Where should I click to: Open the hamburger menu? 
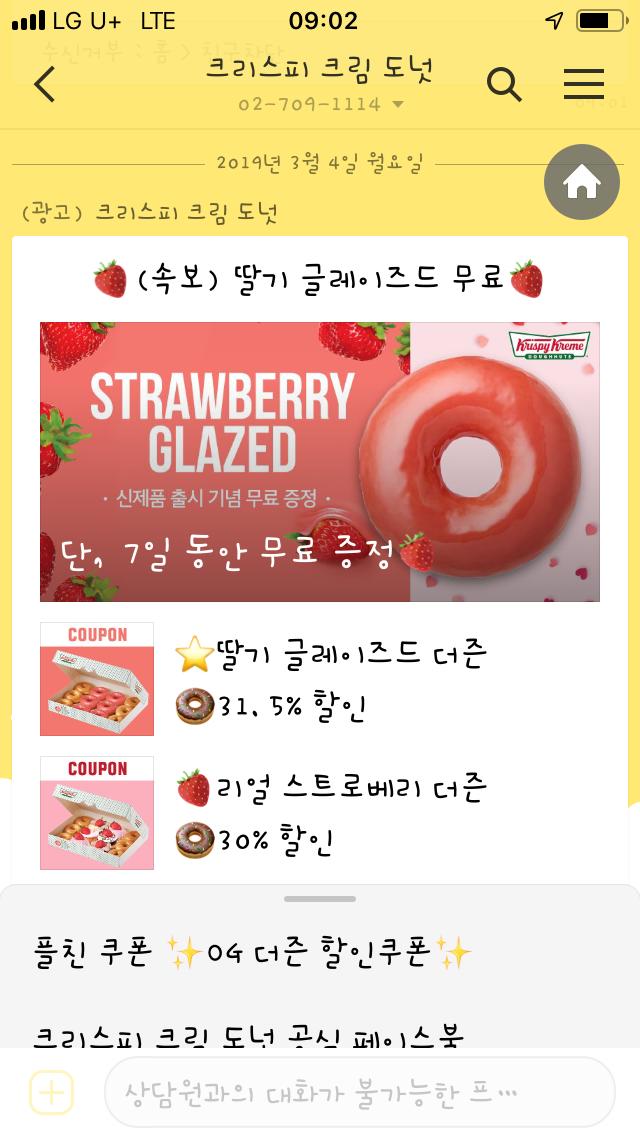(x=583, y=85)
